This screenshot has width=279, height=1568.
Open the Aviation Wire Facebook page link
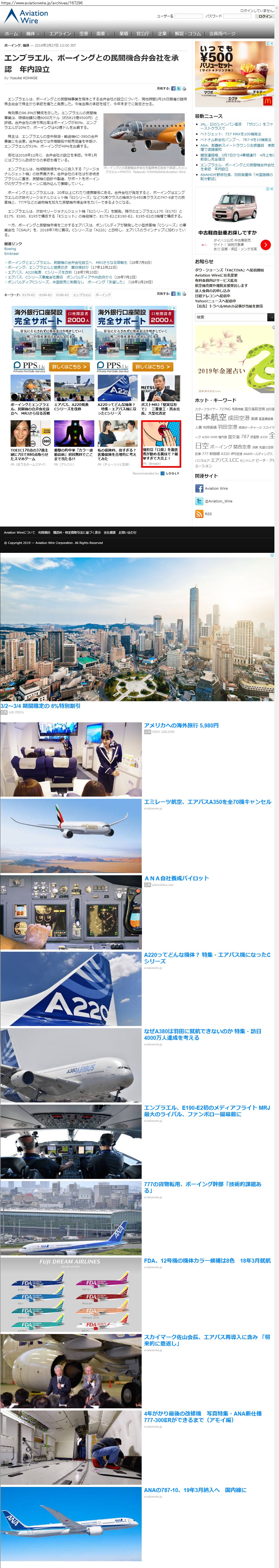(216, 488)
